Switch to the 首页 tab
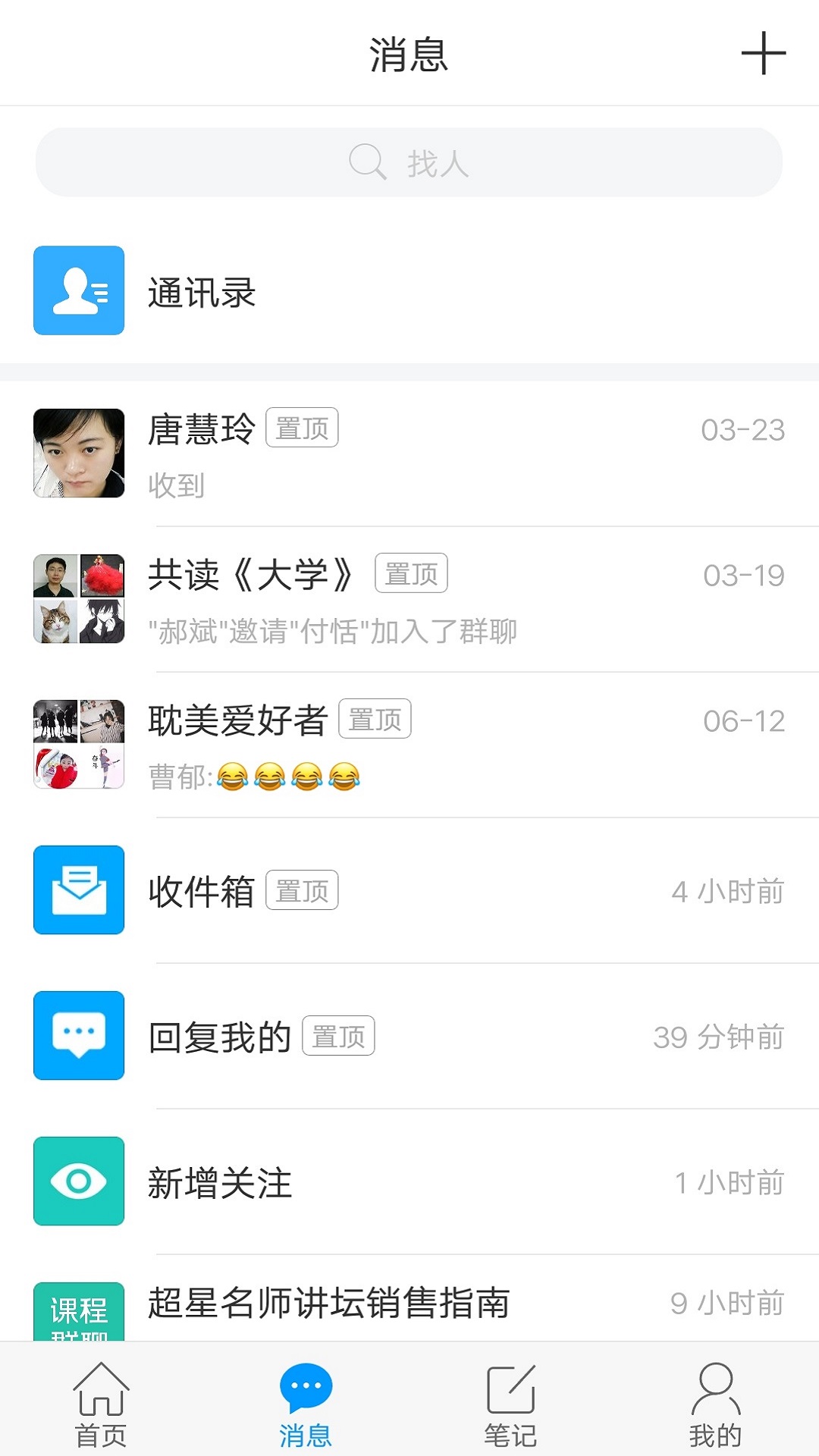 point(101,1403)
